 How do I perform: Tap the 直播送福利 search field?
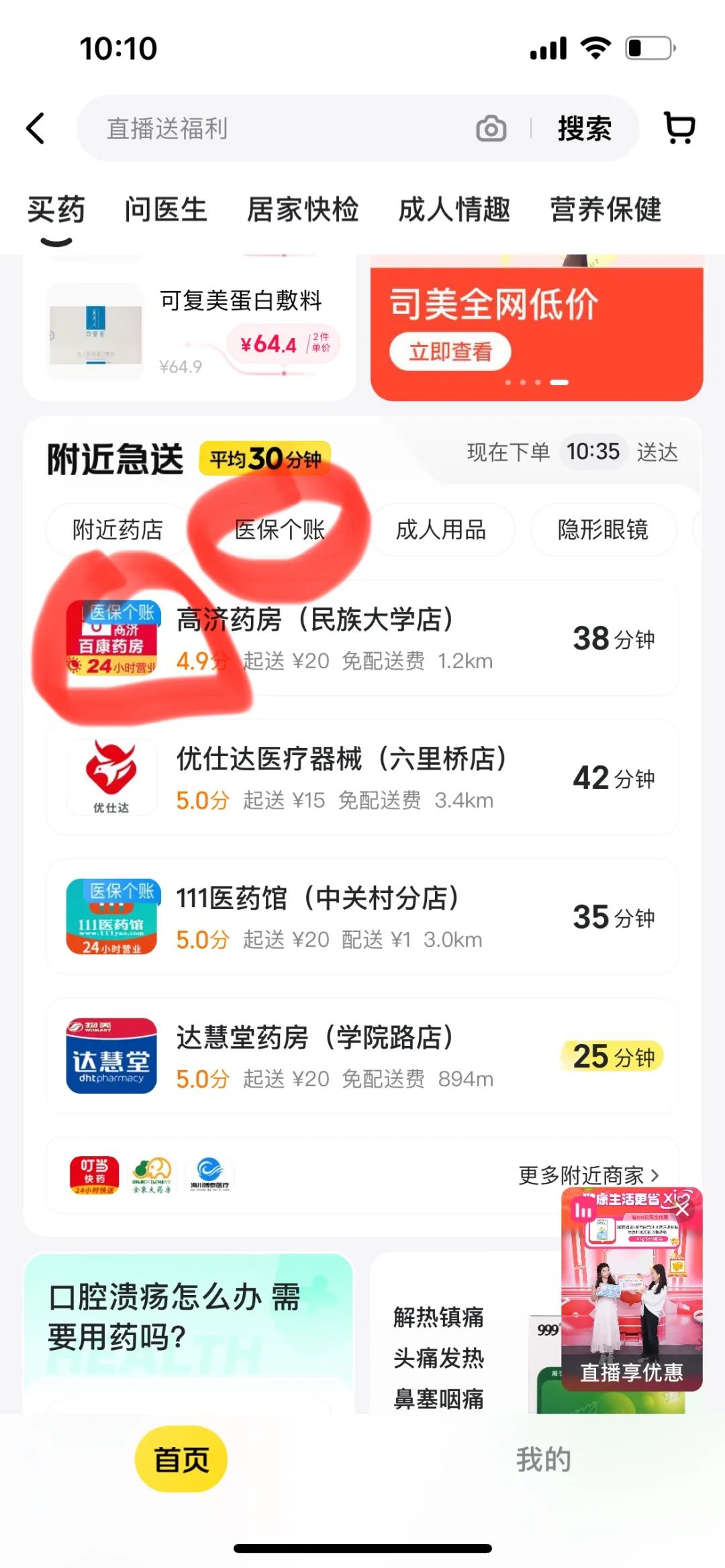(x=282, y=128)
